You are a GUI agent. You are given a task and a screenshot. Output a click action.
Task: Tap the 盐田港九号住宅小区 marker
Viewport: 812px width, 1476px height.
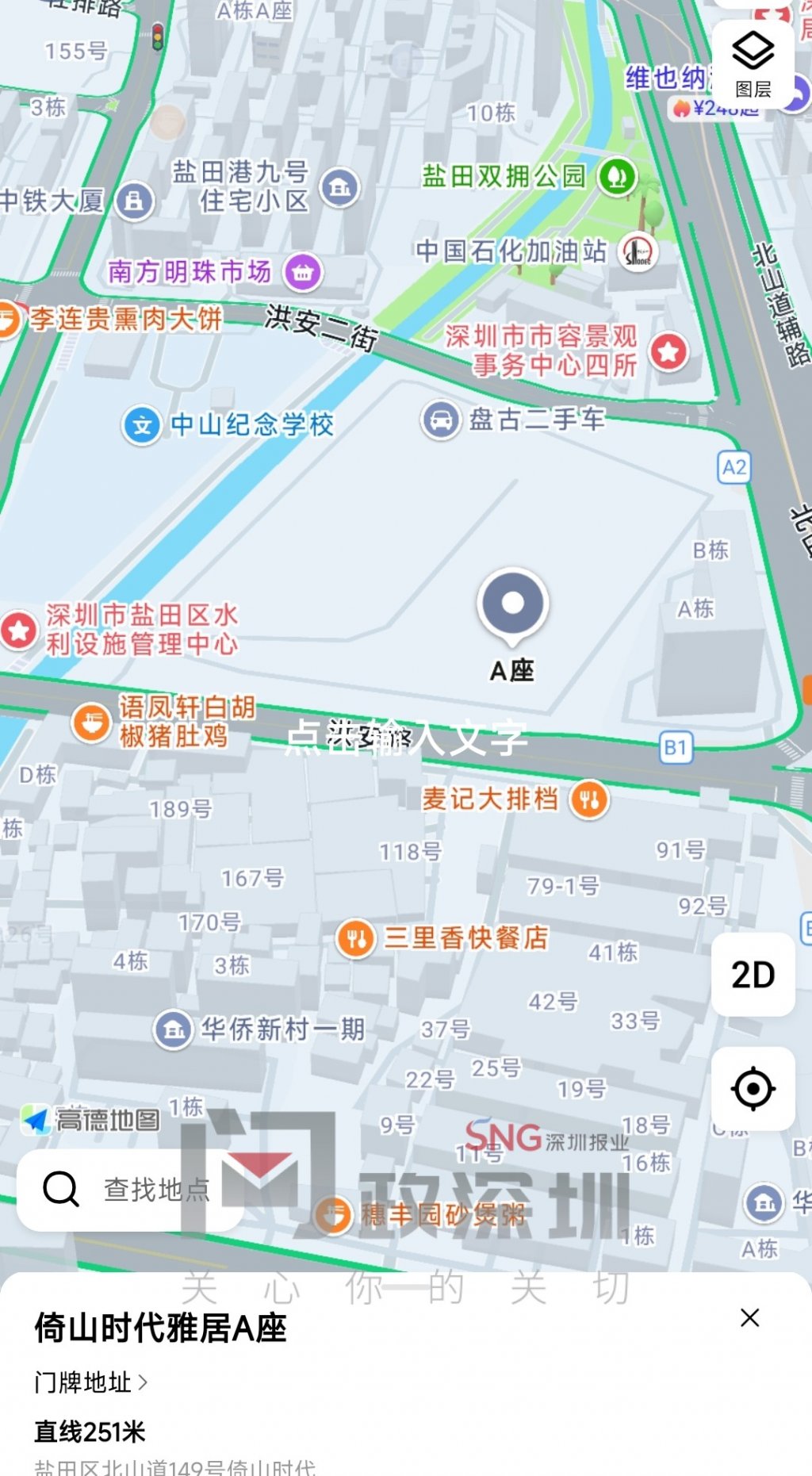pyautogui.click(x=340, y=187)
